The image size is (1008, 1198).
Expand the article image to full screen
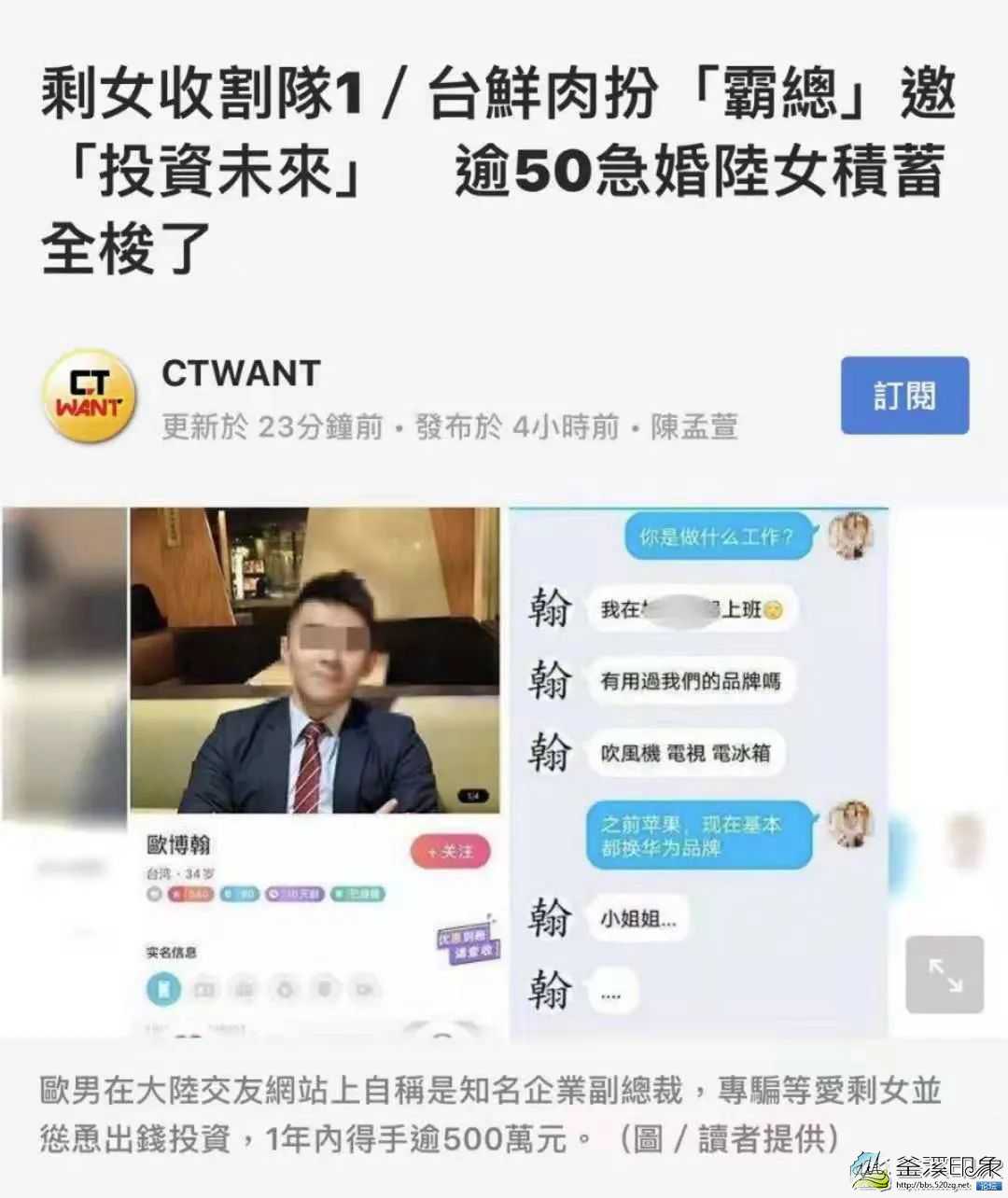(945, 975)
